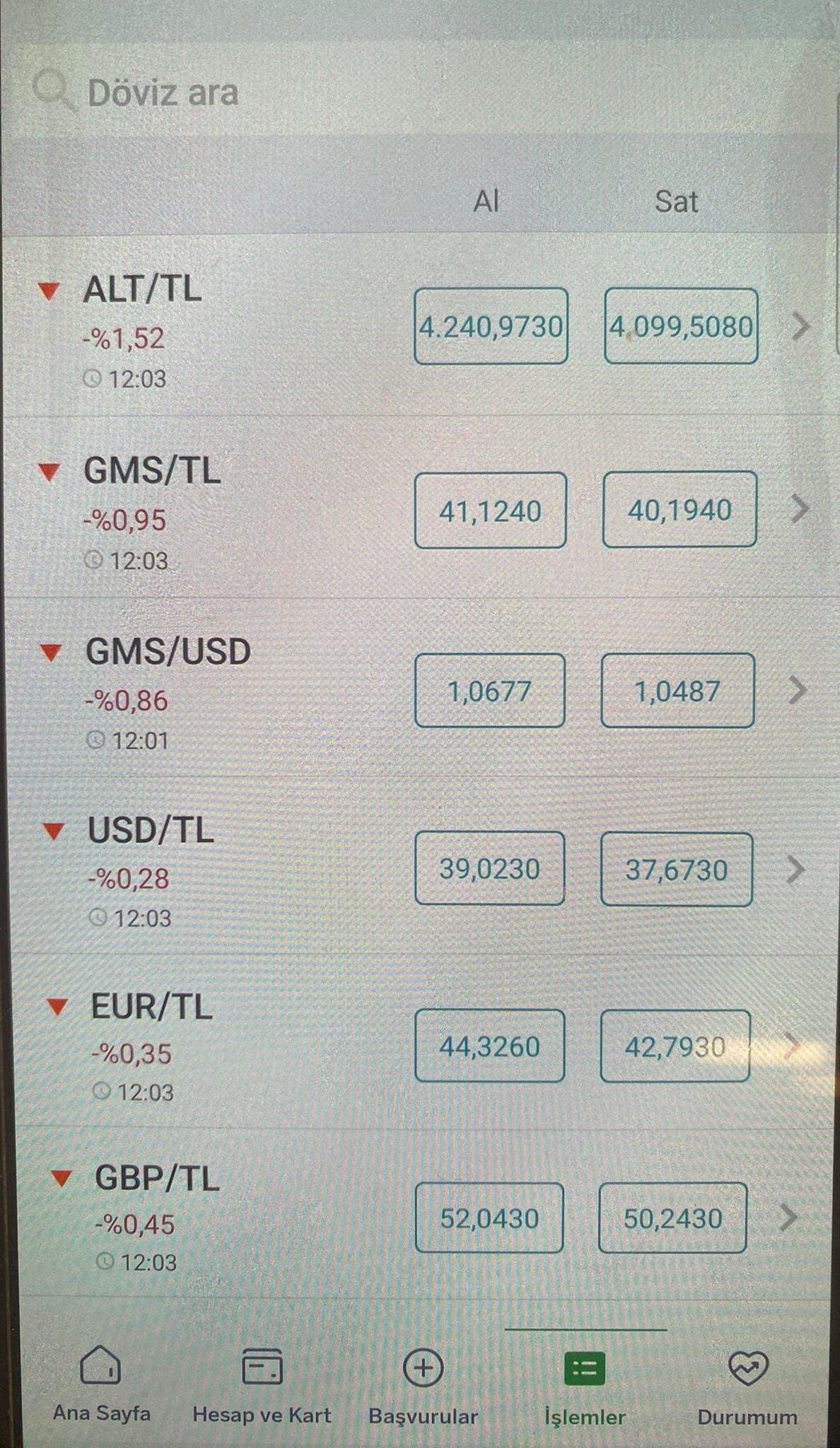Tap the ALT/TL buy price 4.240,9730
This screenshot has height=1448, width=840.
491,326
